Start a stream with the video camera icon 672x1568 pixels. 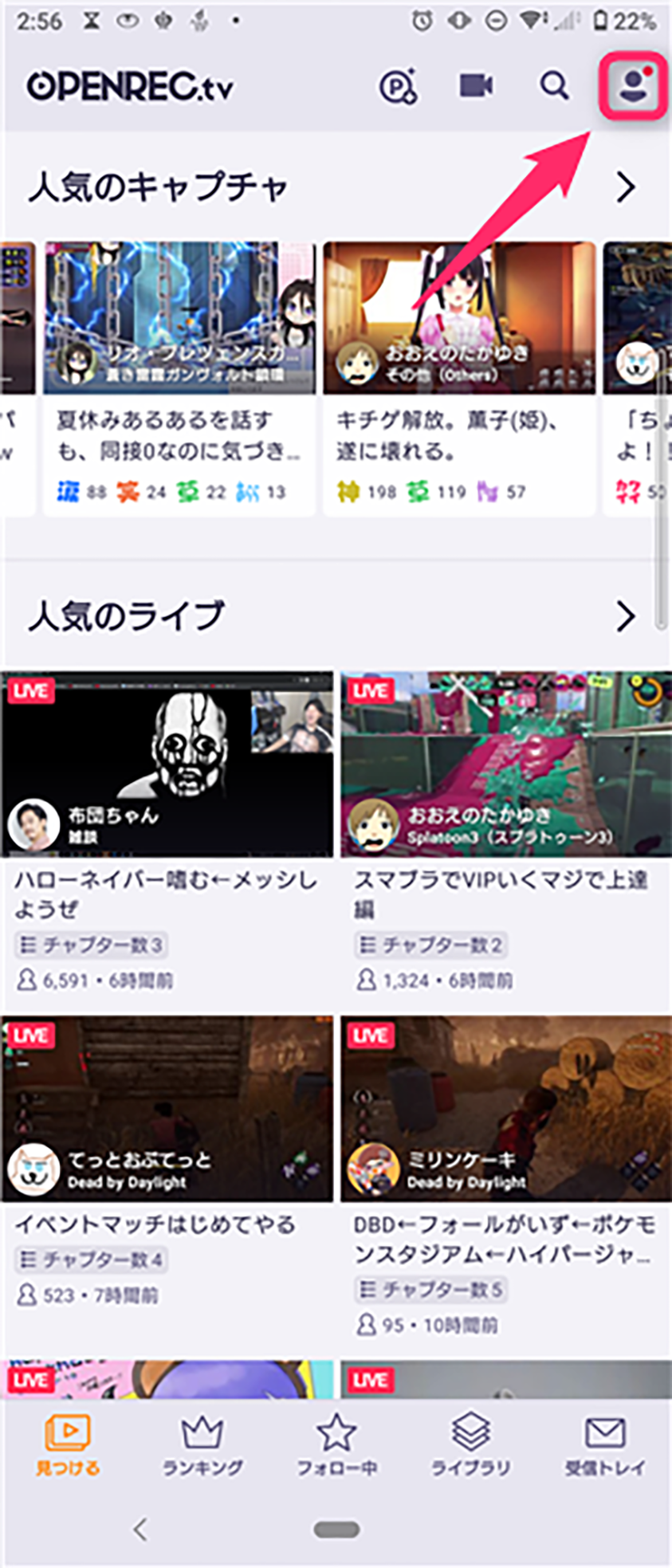pyautogui.click(x=476, y=85)
